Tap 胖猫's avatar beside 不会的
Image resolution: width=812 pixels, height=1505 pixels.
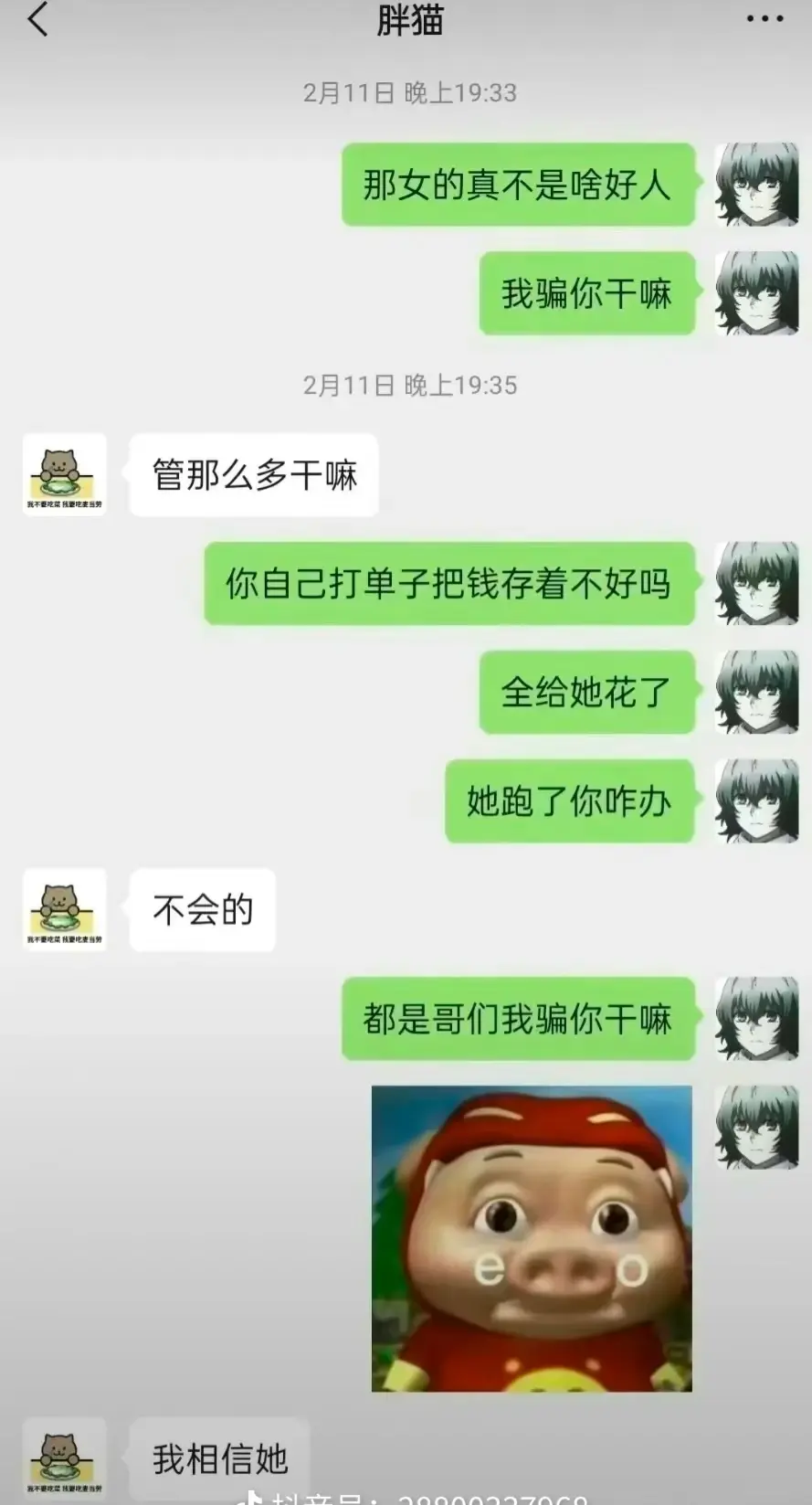[65, 910]
